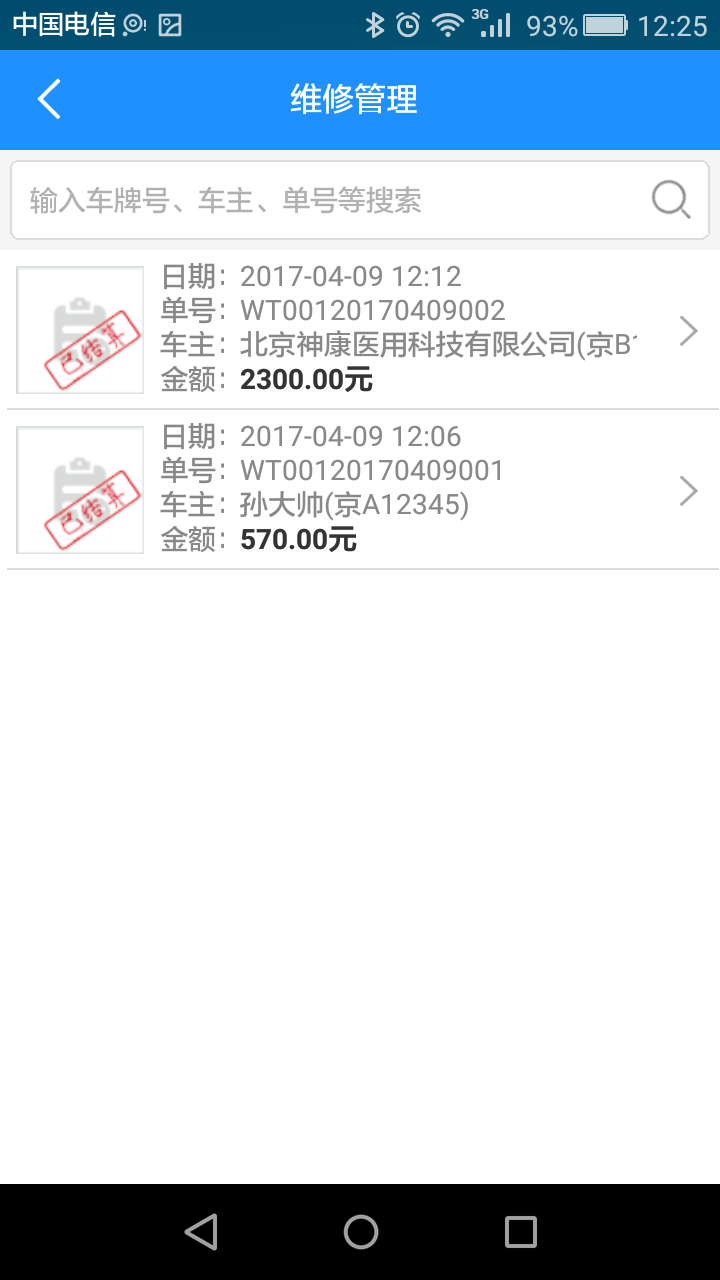Tap the magnifier search icon
Screen dimensions: 720x1280
pyautogui.click(x=671, y=200)
